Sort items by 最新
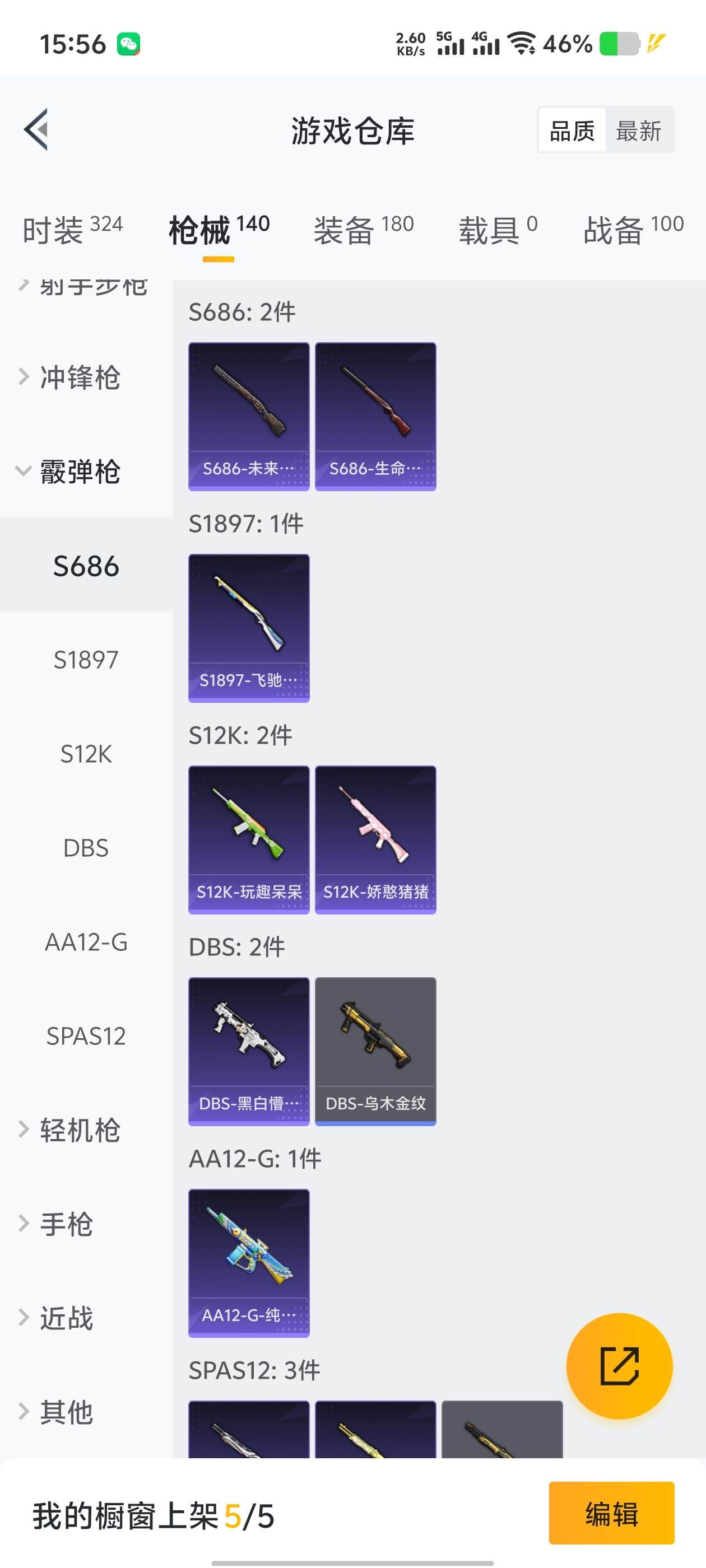The height and width of the screenshot is (1568, 706). pyautogui.click(x=638, y=130)
